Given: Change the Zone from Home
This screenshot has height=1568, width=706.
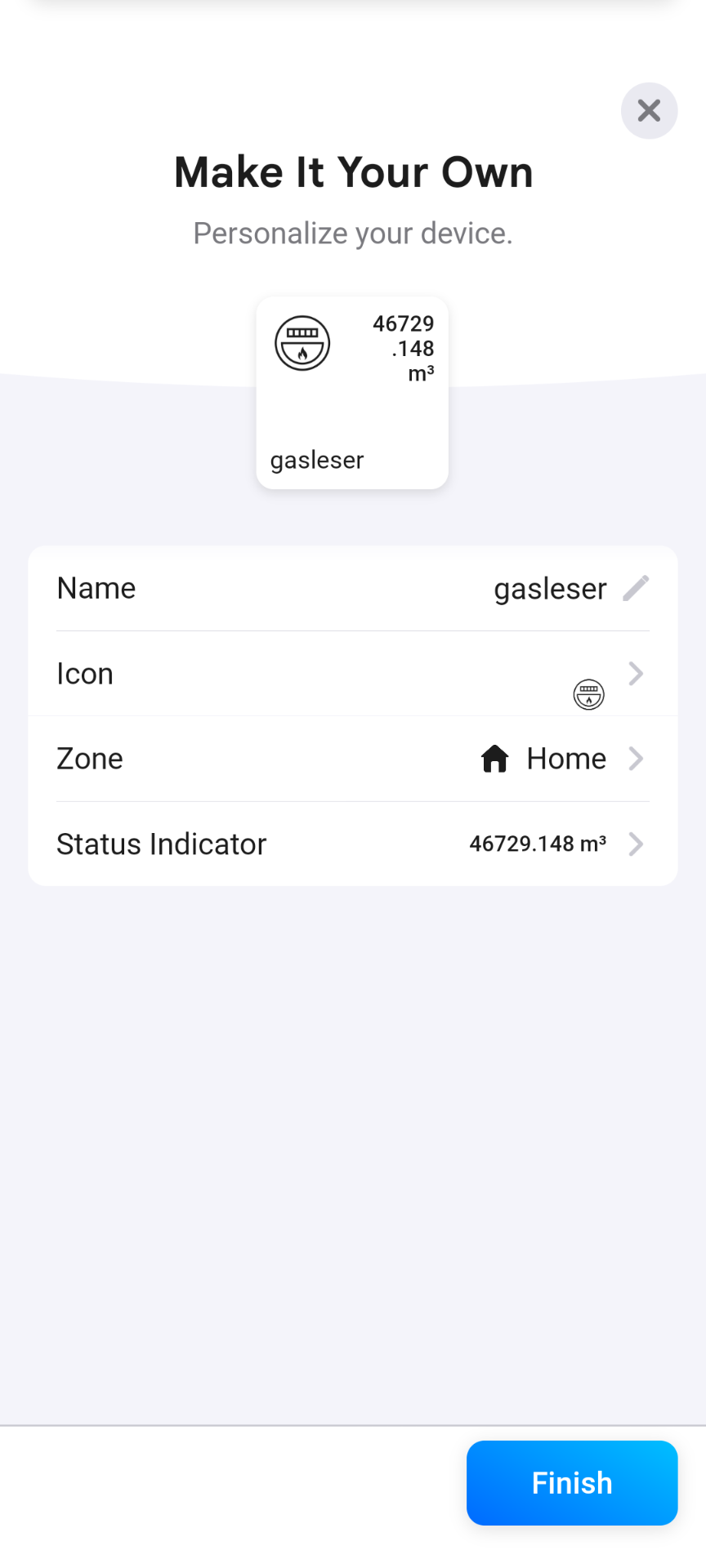Looking at the screenshot, I should point(353,759).
